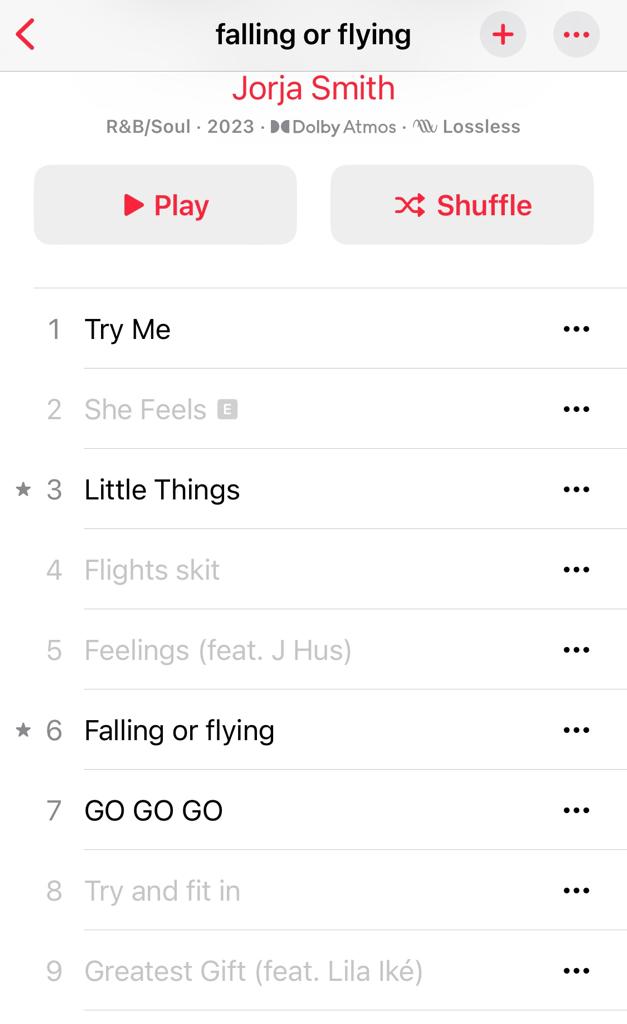Open more options for Greatest Gift

click(576, 971)
